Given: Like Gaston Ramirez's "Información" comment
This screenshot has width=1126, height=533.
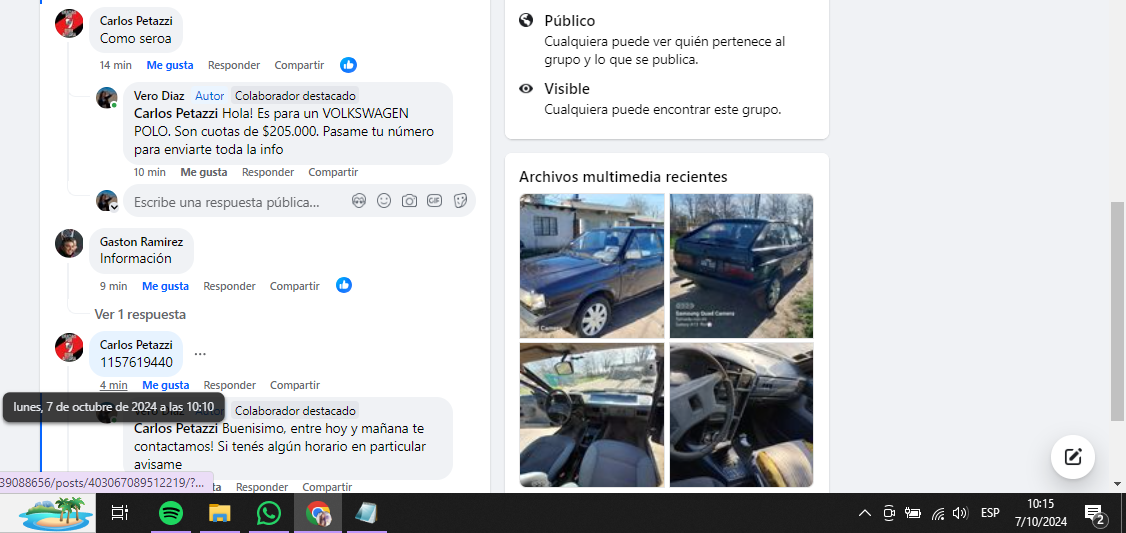Looking at the screenshot, I should point(165,286).
